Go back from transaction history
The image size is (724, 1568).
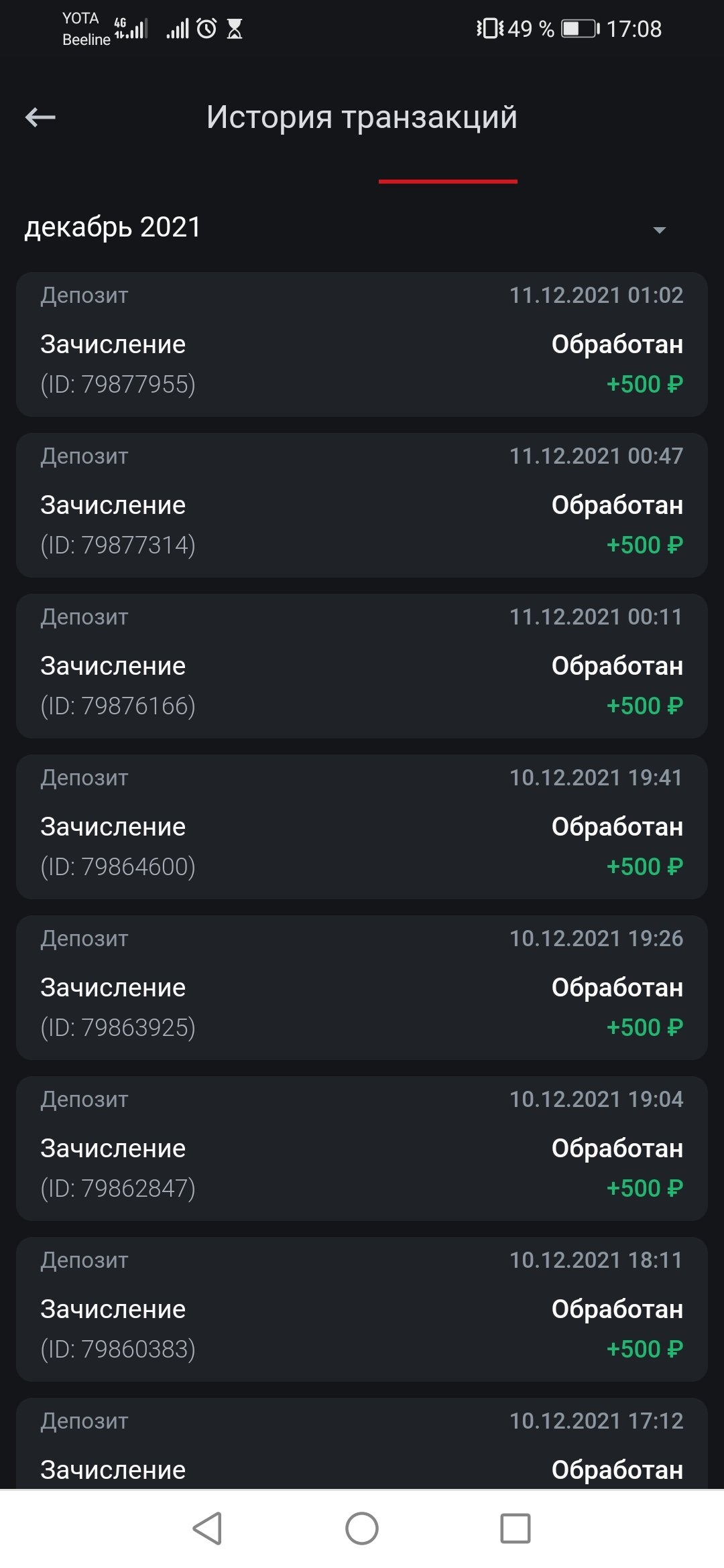coord(40,118)
